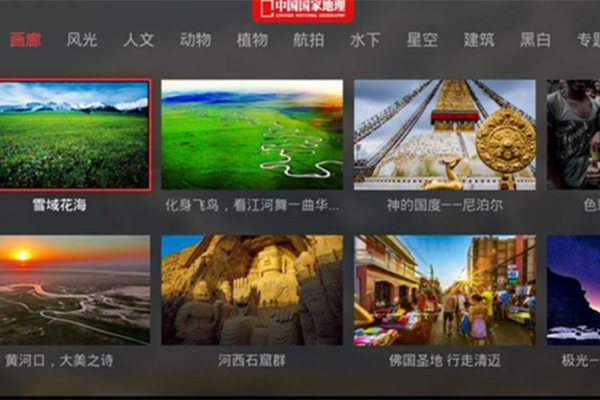Open the 星空 category tab
600x400 pixels.
pos(421,40)
